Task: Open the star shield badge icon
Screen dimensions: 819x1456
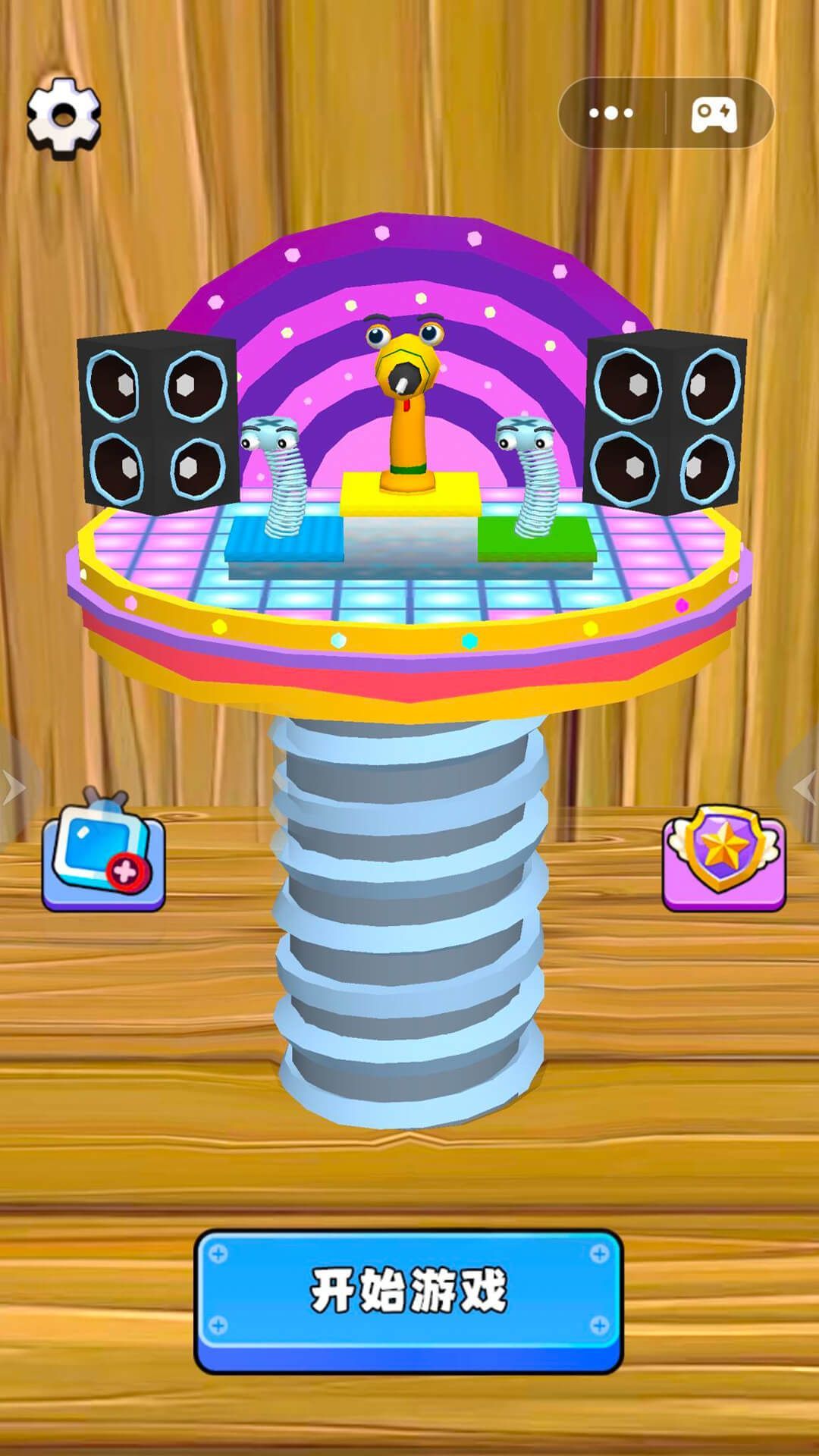Action: (x=723, y=858)
